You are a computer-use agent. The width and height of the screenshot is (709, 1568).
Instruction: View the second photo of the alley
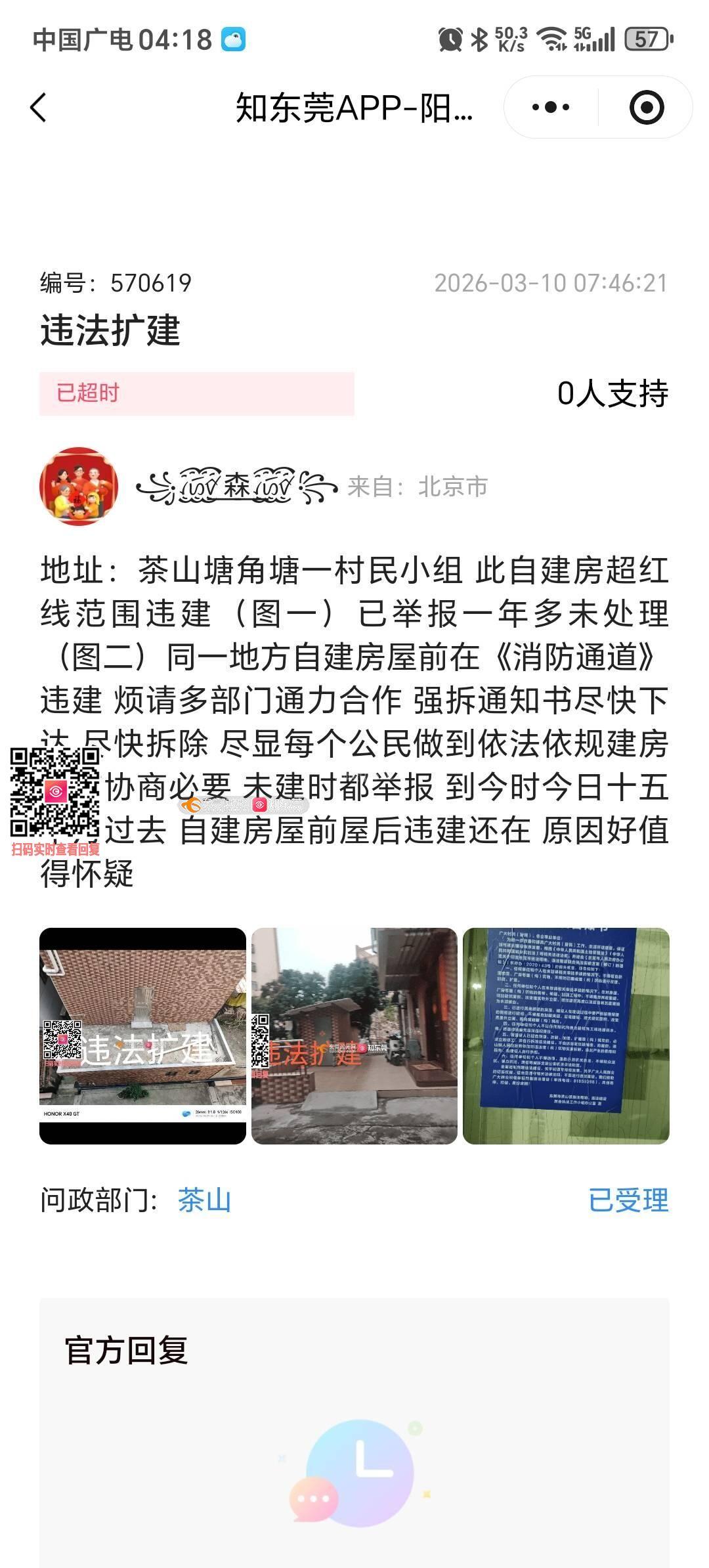[354, 1035]
